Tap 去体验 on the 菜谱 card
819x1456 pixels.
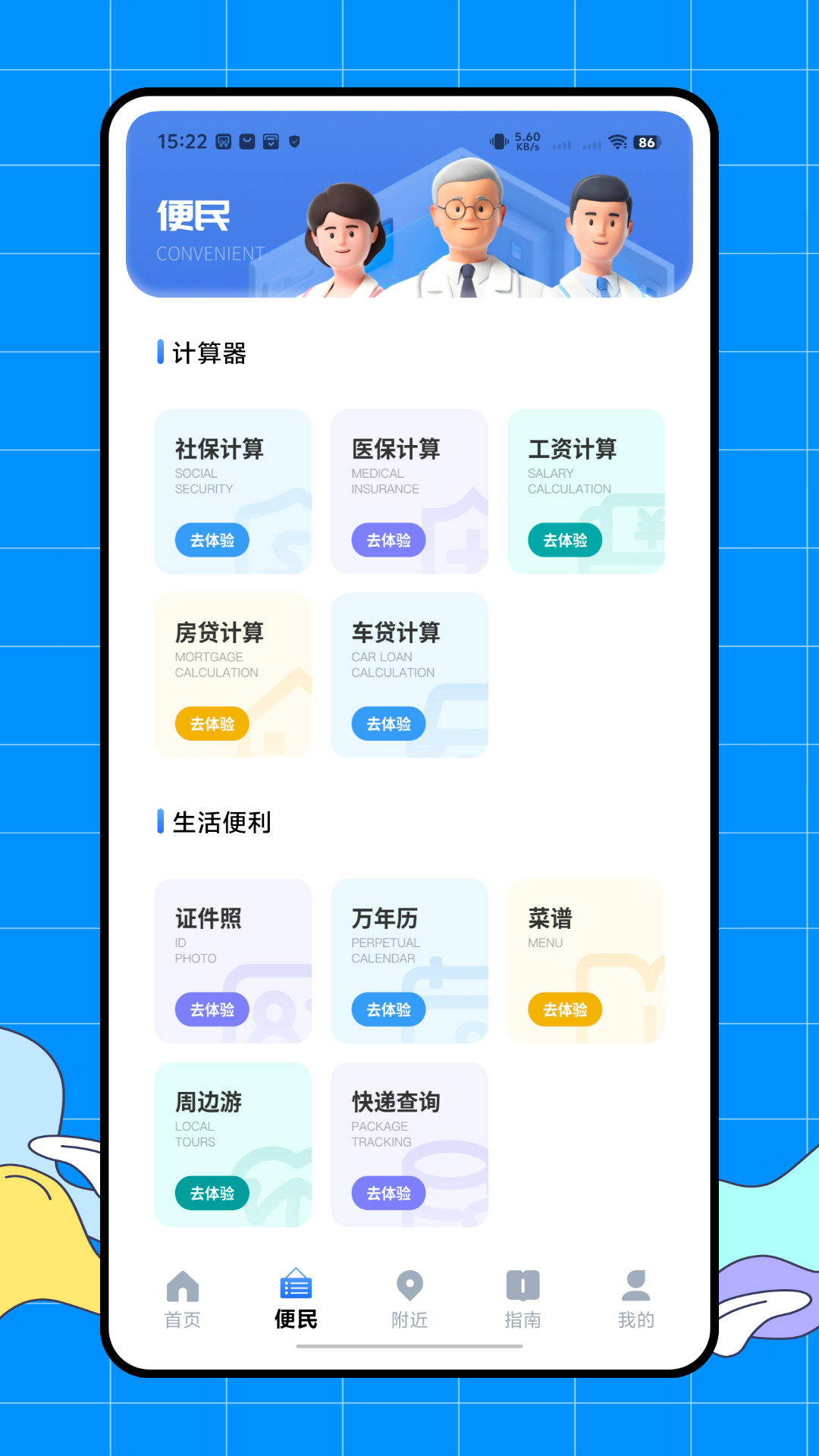[565, 1009]
